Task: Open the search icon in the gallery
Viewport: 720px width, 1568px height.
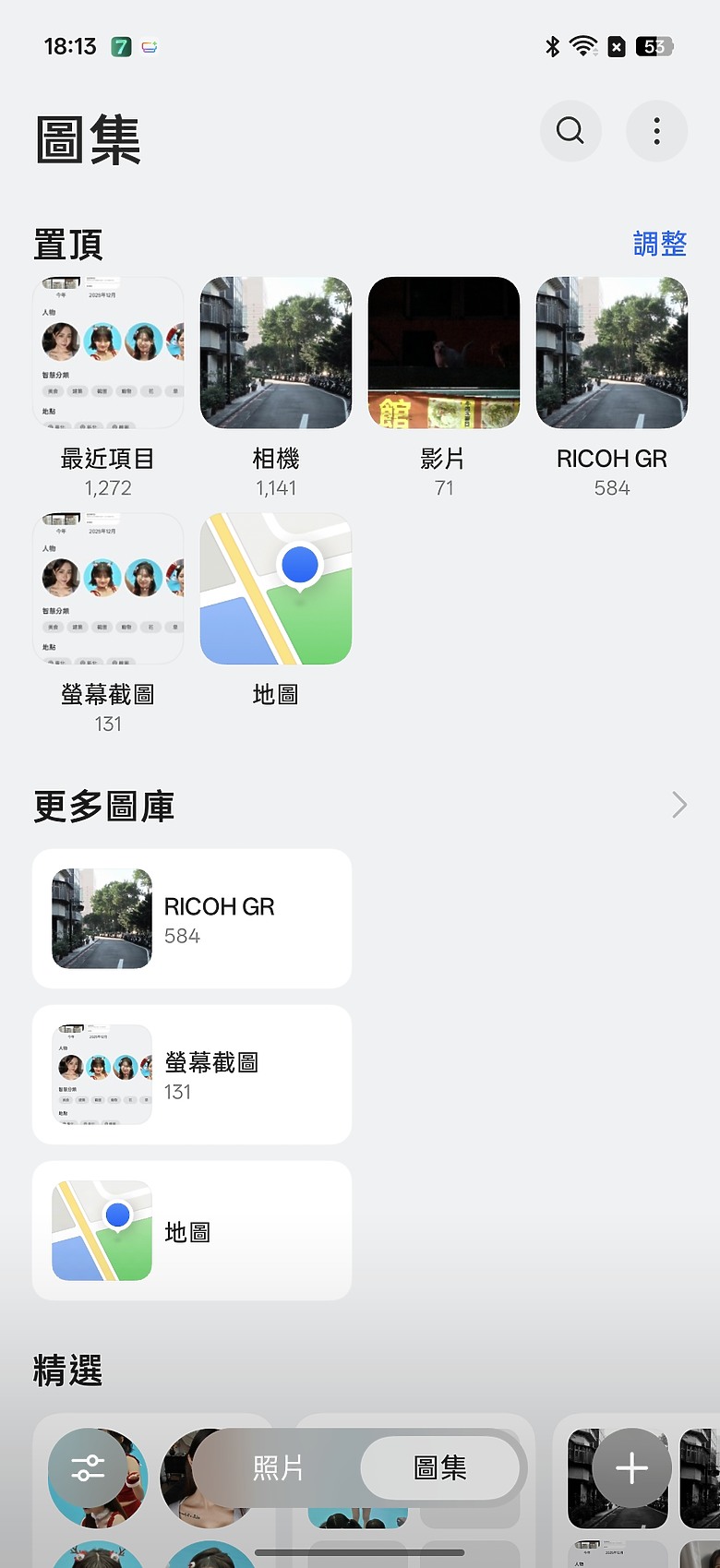Action: 570,131
